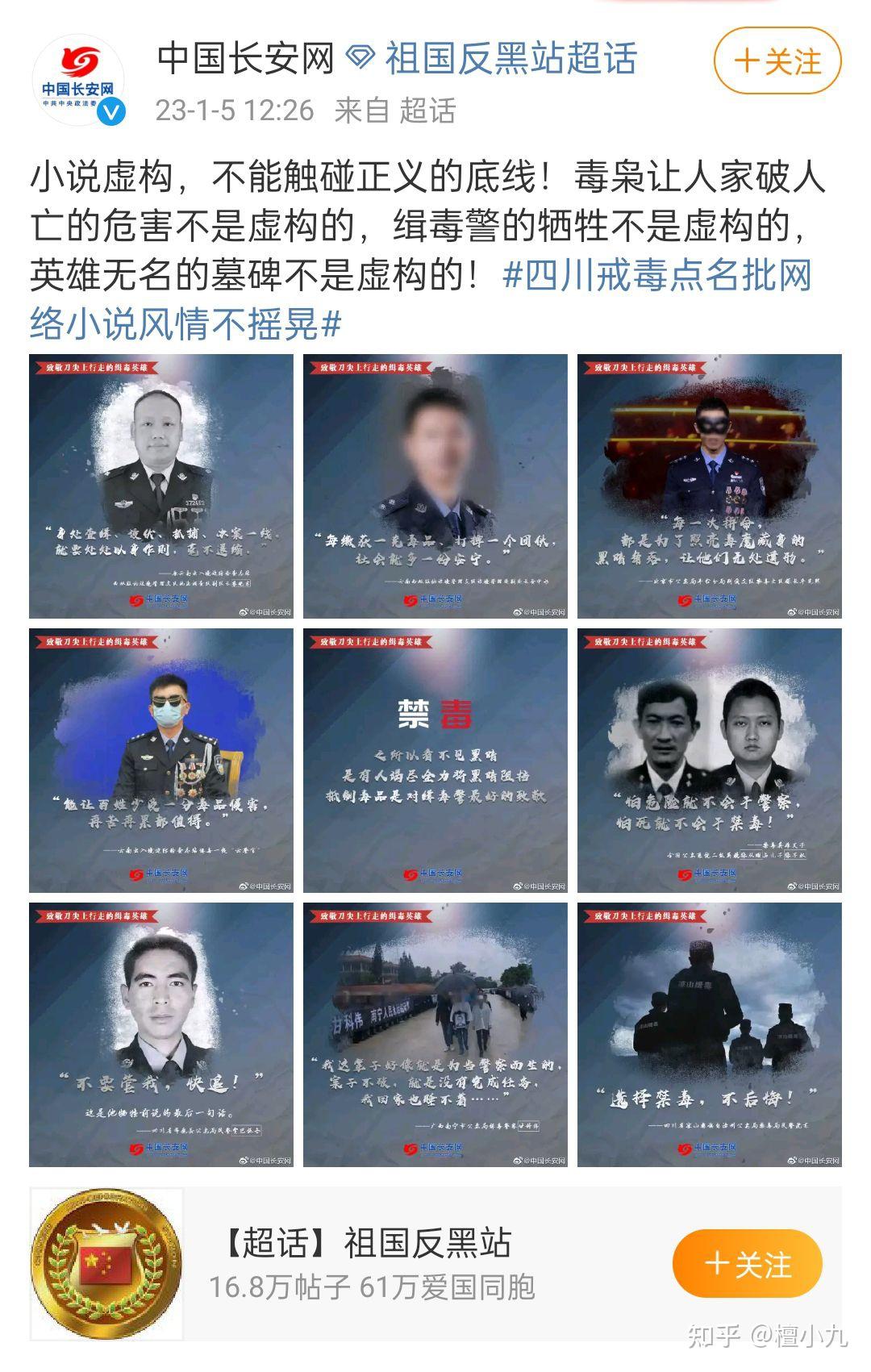This screenshot has height=1372, width=871.
Task: Follow the 祖国反黑站 super topic
Action: tap(747, 1264)
